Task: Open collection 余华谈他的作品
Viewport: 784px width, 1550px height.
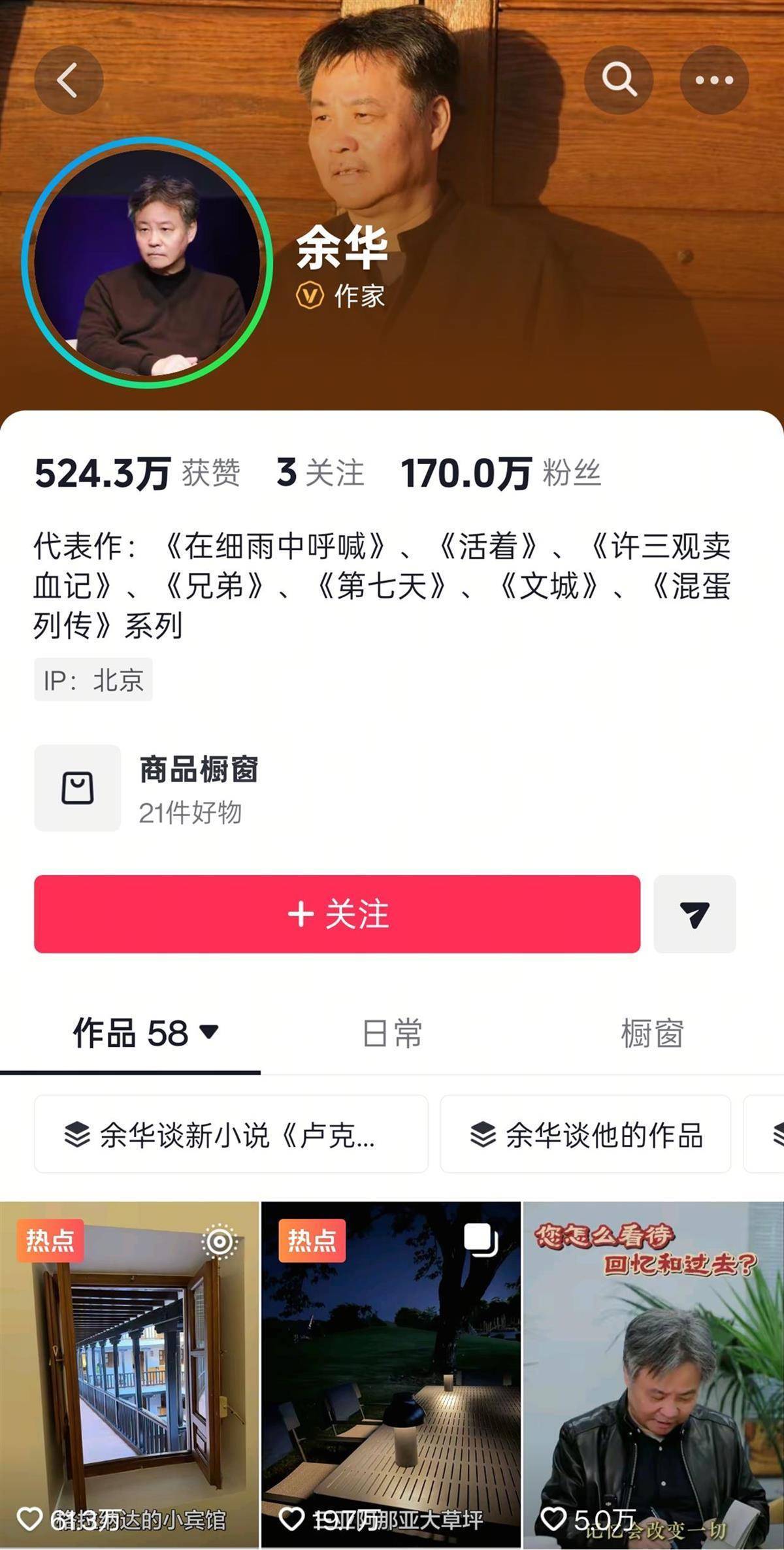Action: pos(585,1135)
